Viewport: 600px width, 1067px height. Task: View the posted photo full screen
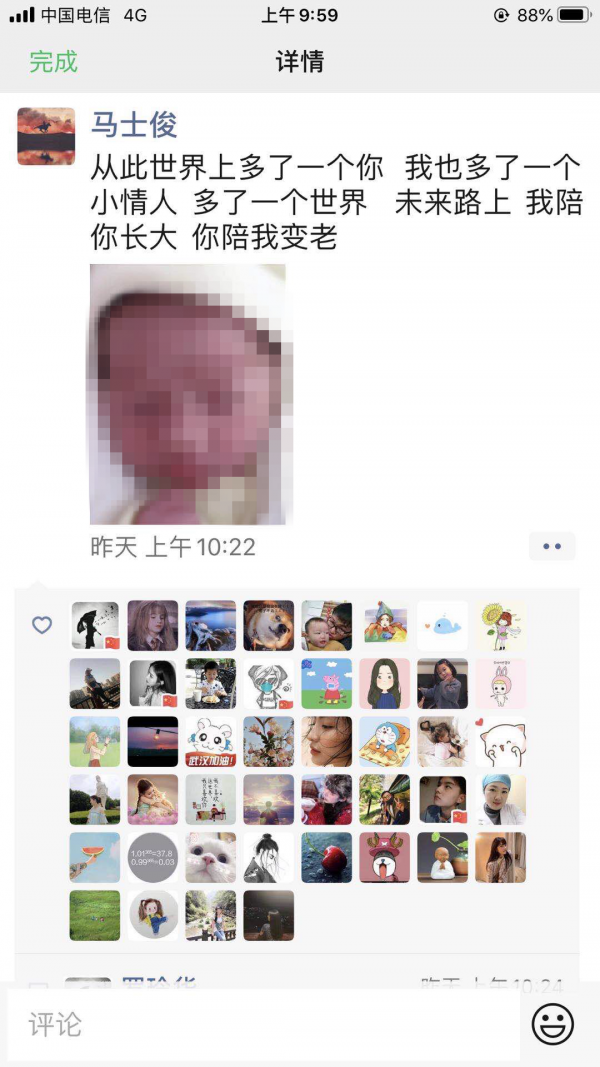pos(188,394)
